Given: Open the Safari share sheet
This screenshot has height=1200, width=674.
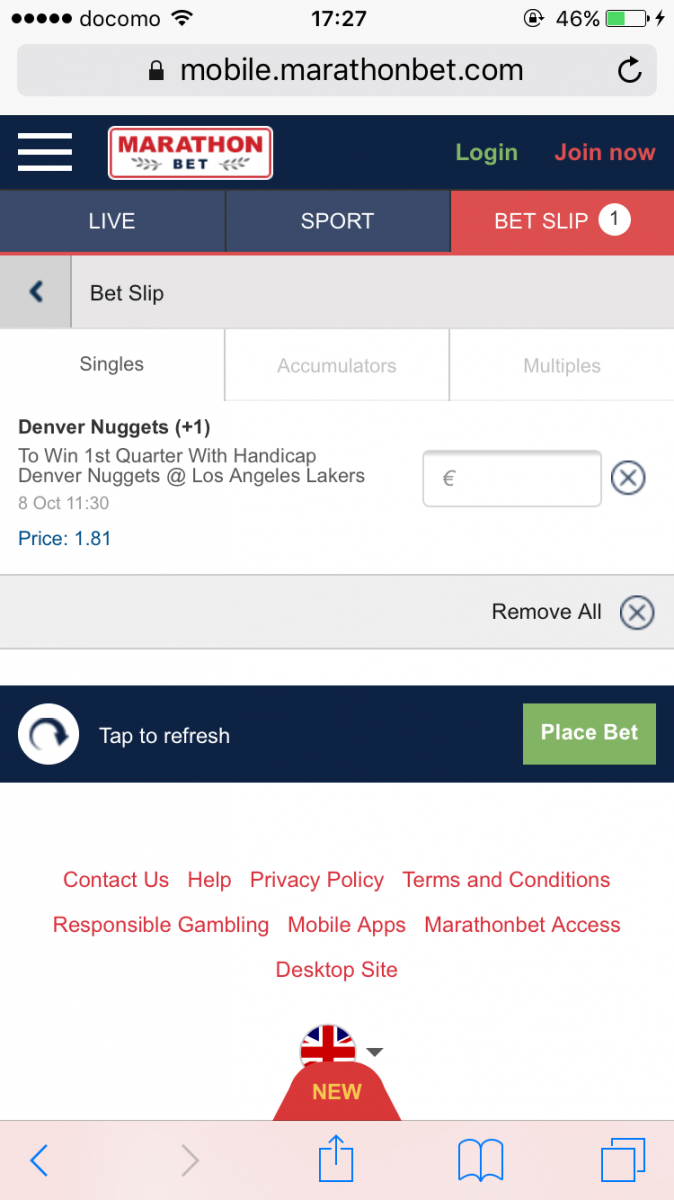Looking at the screenshot, I should 337,1161.
